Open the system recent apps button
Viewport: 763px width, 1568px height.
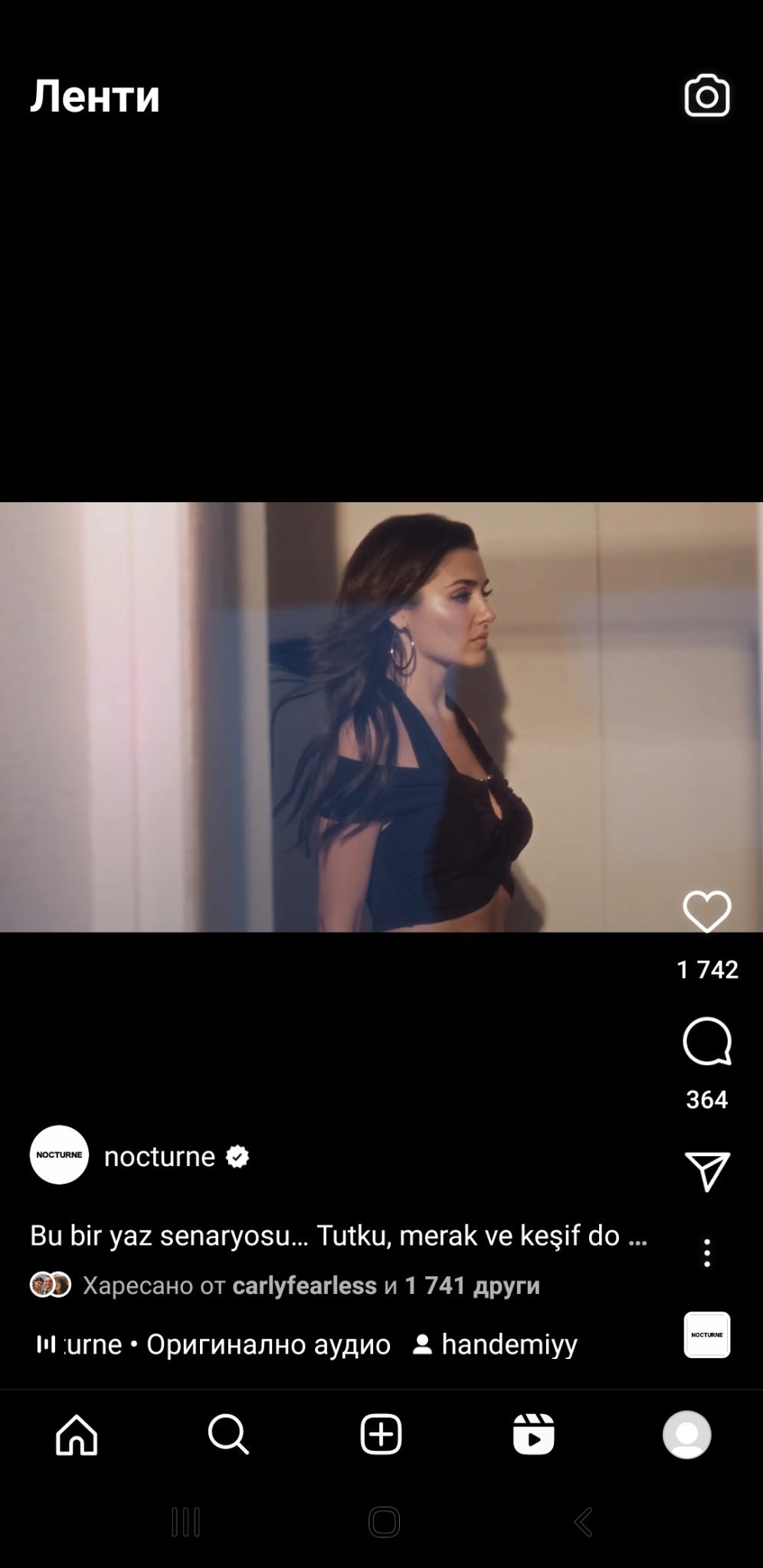(185, 1522)
